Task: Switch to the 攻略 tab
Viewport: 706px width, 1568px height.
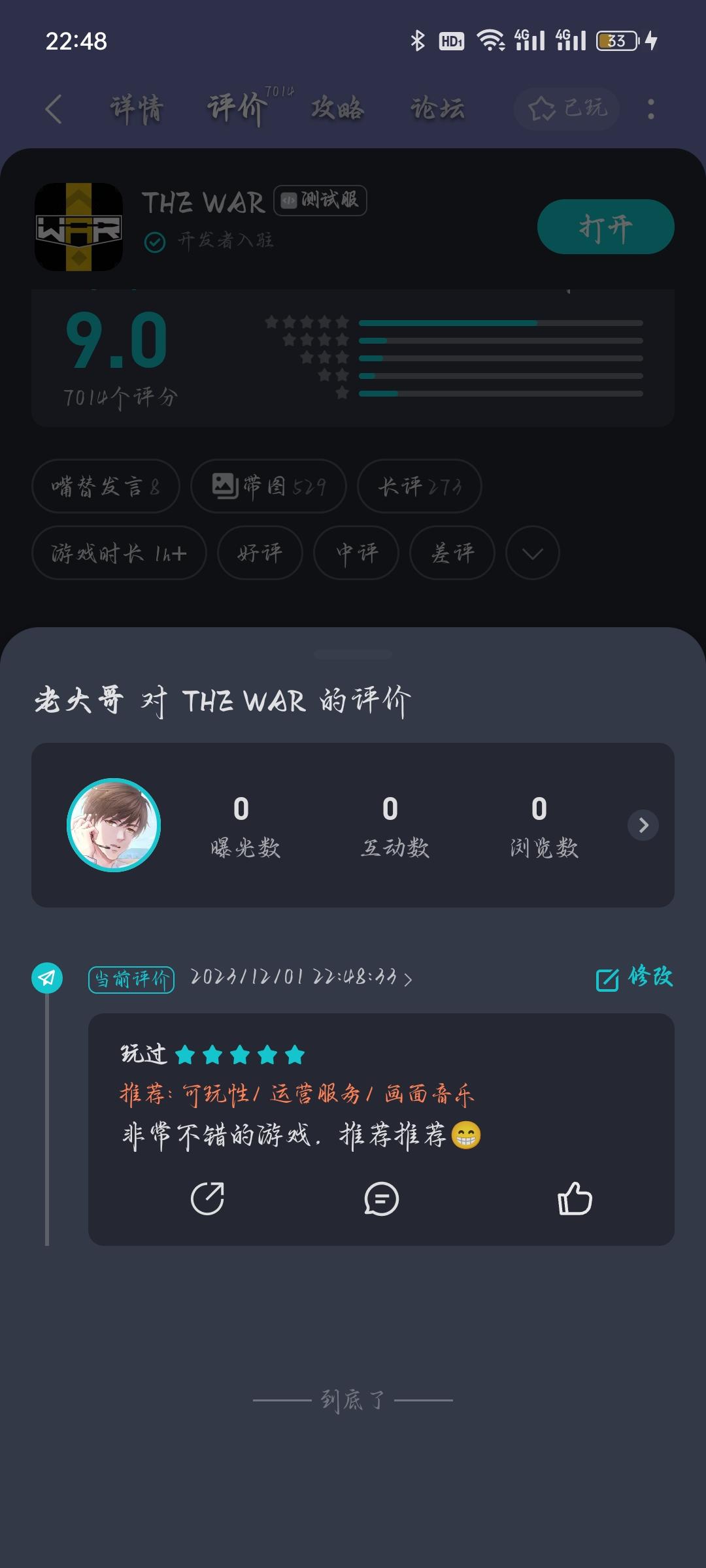Action: (336, 110)
